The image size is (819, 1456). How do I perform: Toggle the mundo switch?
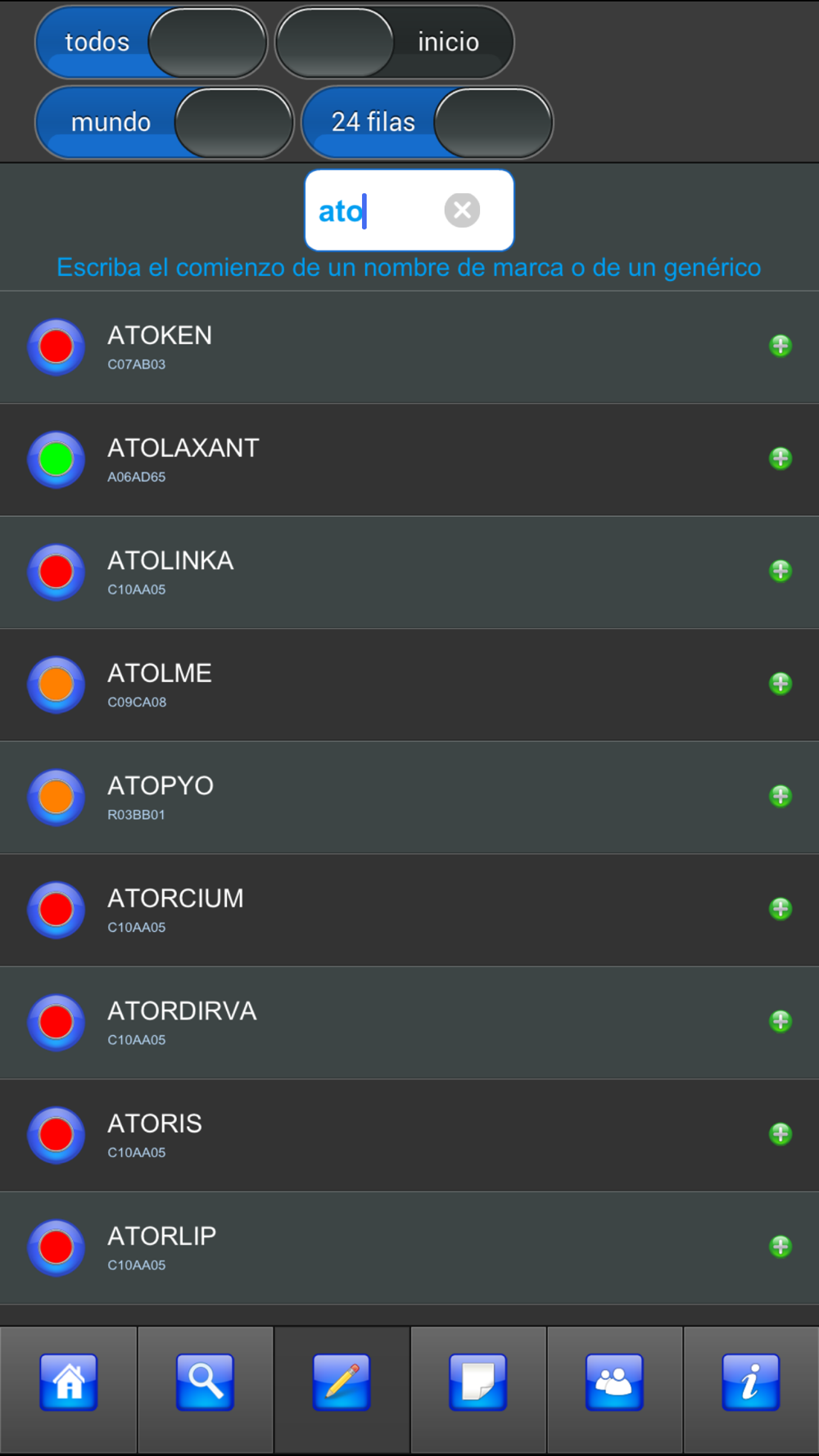[x=165, y=123]
